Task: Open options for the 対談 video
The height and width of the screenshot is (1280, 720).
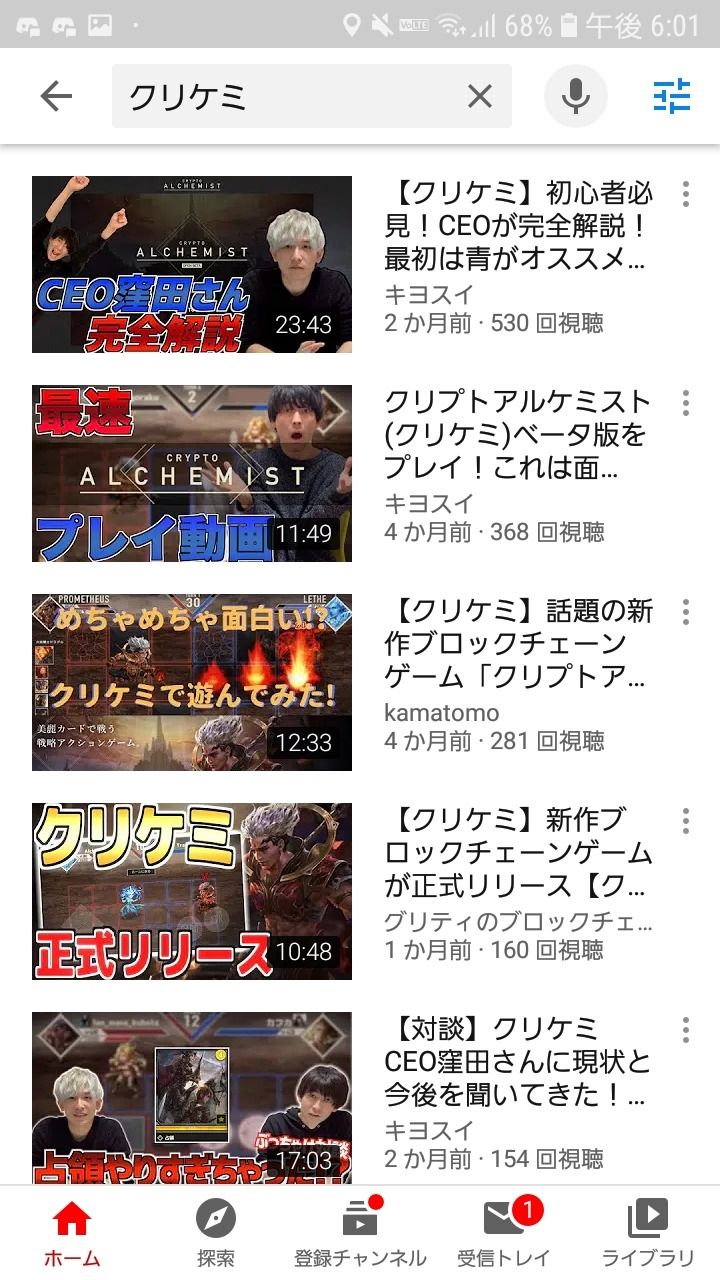Action: pos(685,1030)
